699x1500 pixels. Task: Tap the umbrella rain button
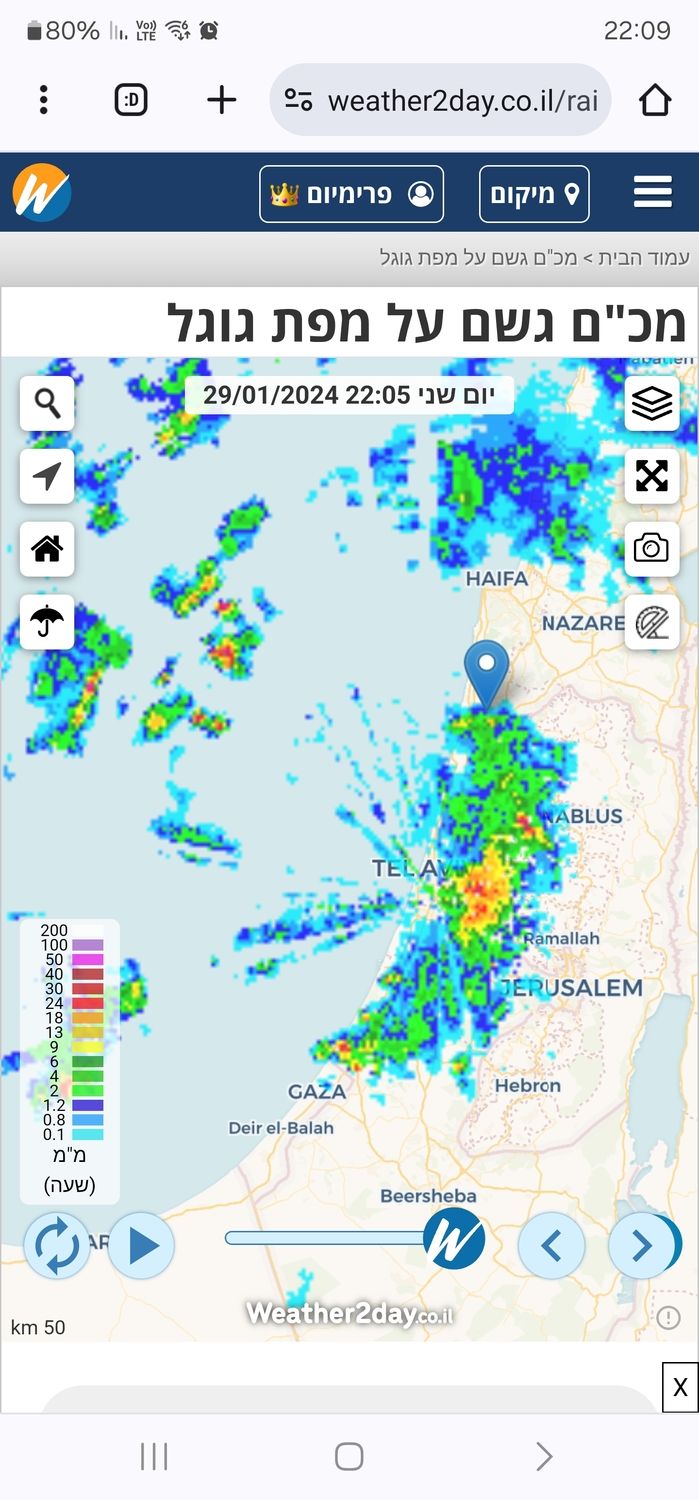(47, 622)
